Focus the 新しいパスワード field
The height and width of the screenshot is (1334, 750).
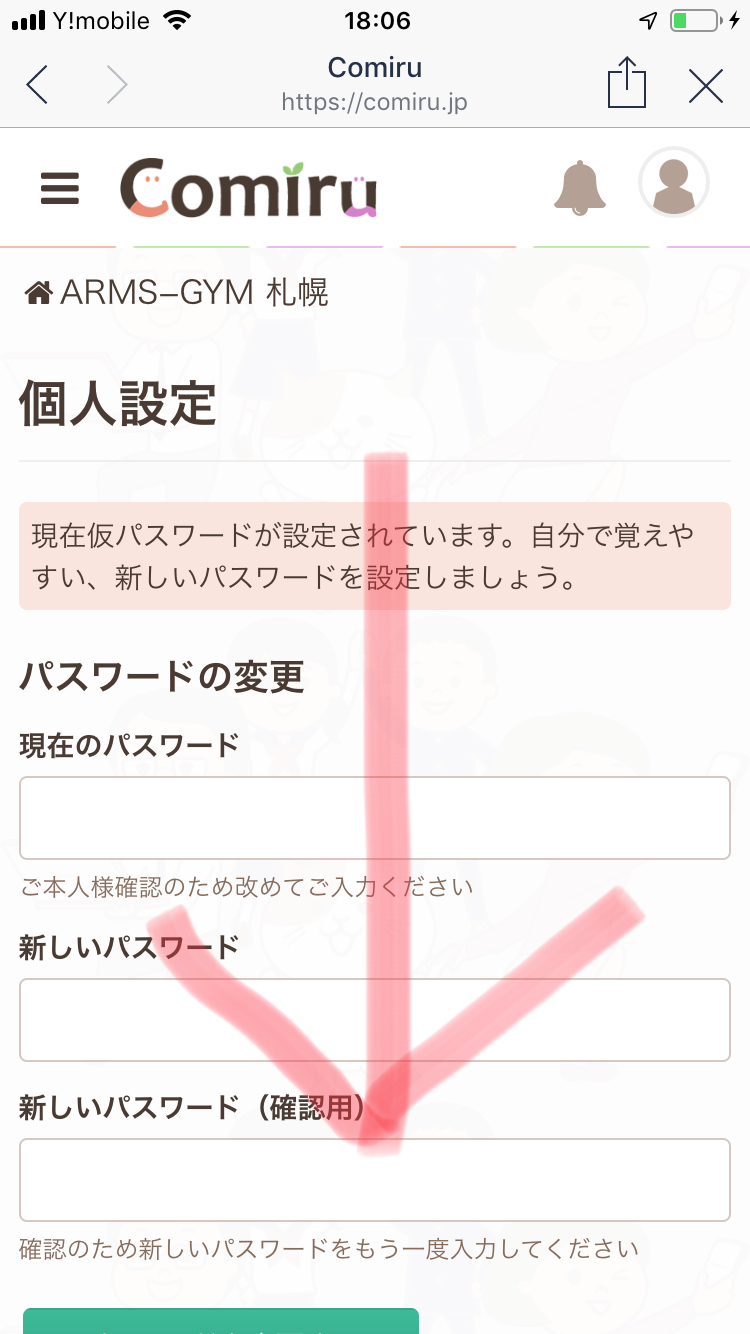pyautogui.click(x=375, y=1020)
